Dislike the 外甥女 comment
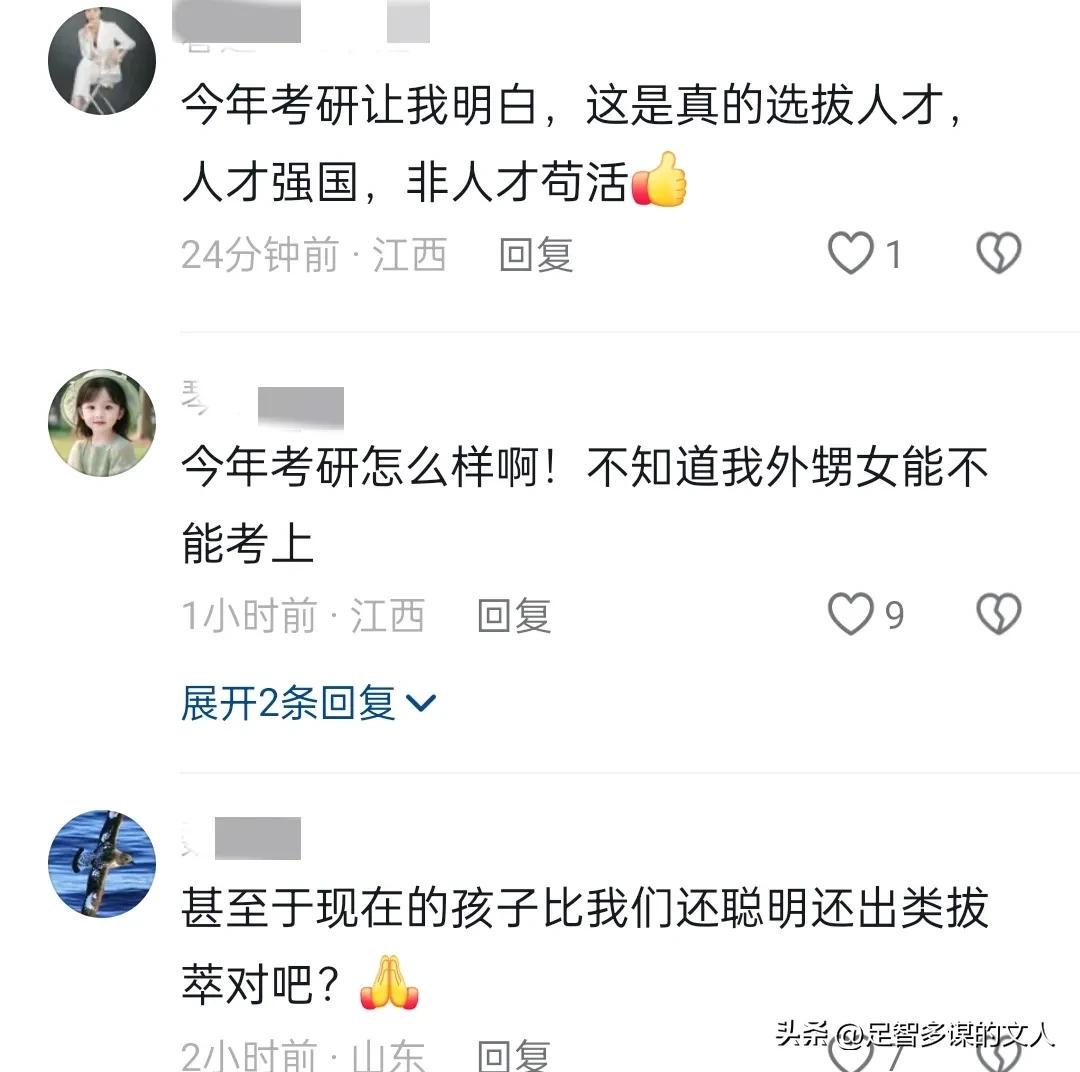1080x1072 pixels. pyautogui.click(x=998, y=614)
